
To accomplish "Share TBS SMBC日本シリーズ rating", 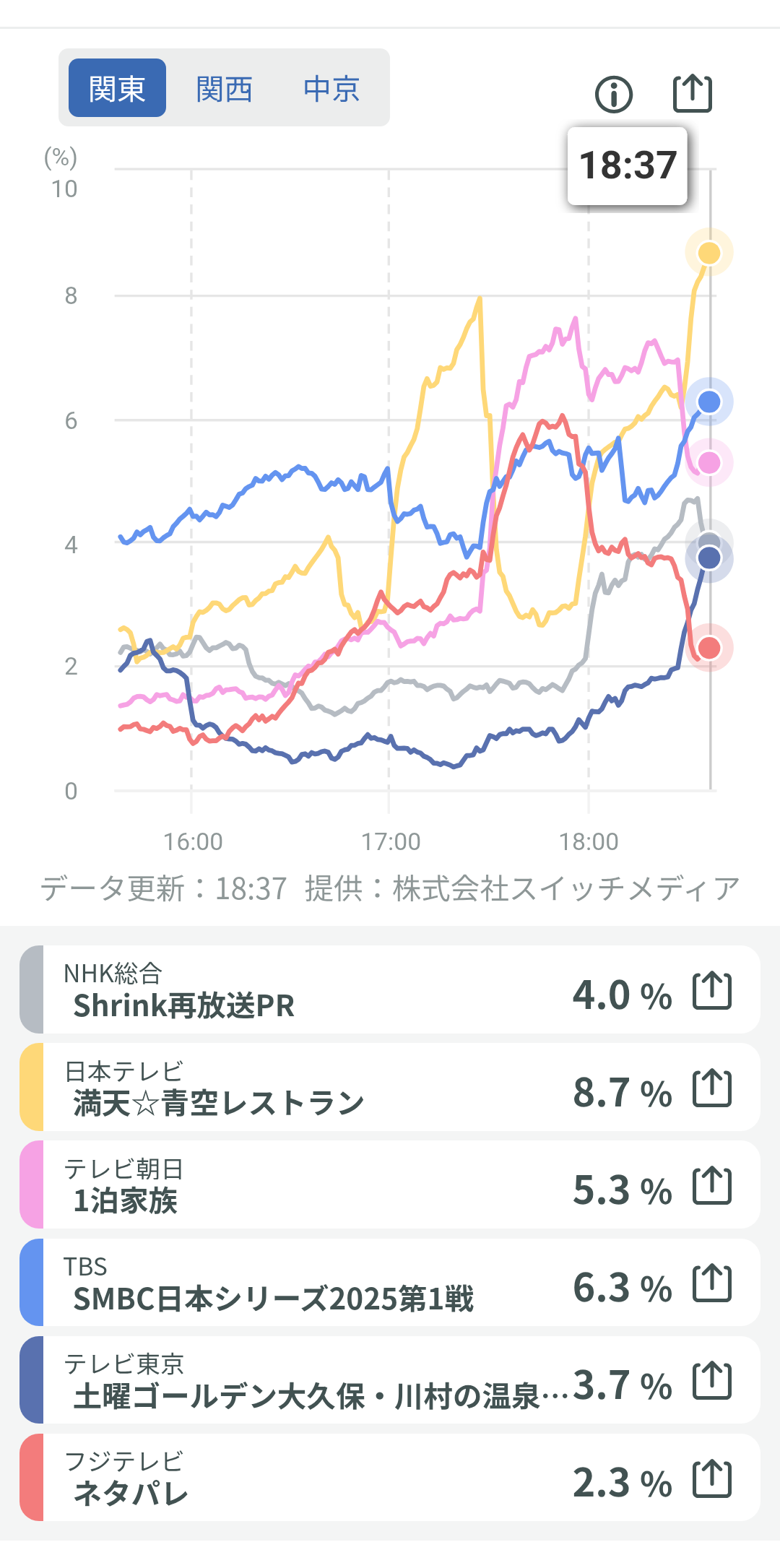I will [712, 1283].
